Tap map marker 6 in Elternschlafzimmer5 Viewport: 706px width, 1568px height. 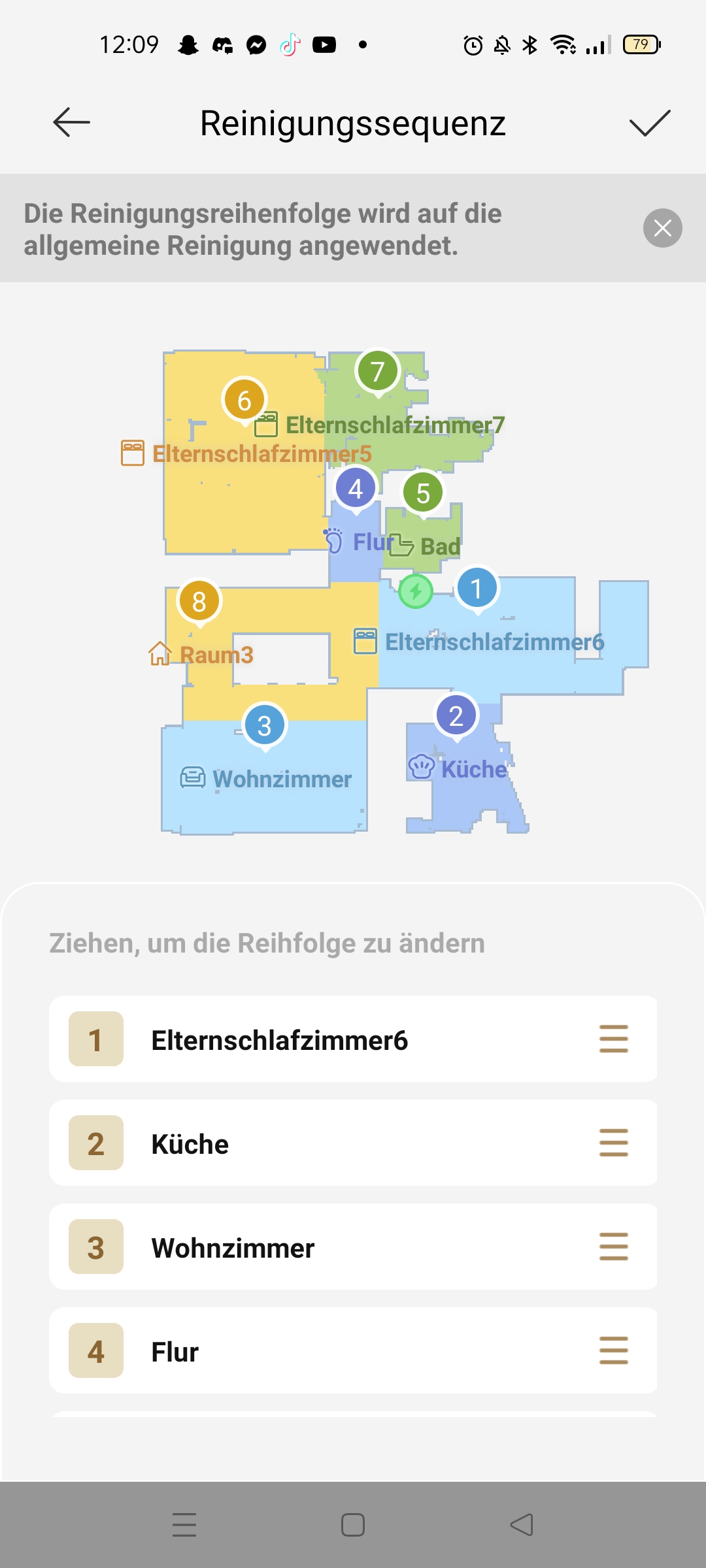244,400
